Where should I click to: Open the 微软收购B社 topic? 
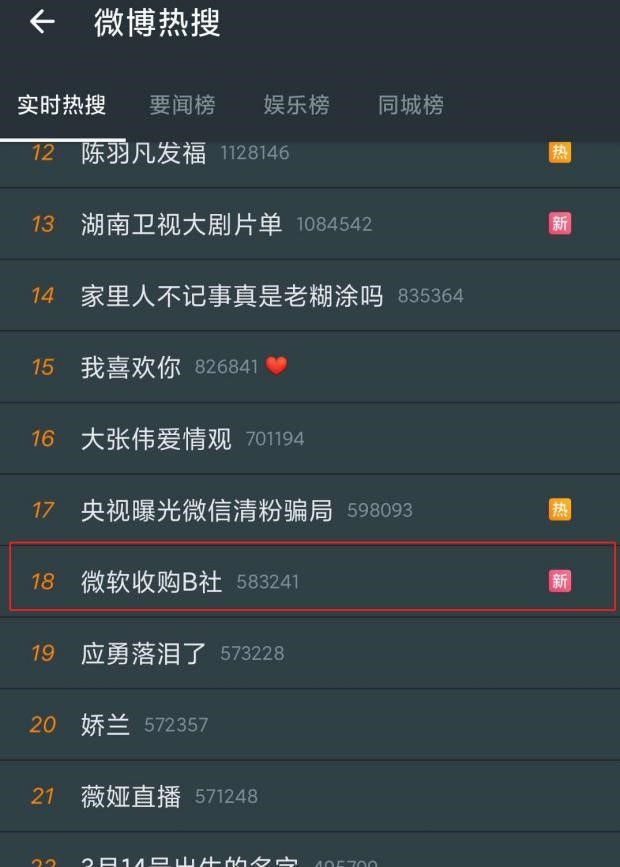click(x=152, y=581)
